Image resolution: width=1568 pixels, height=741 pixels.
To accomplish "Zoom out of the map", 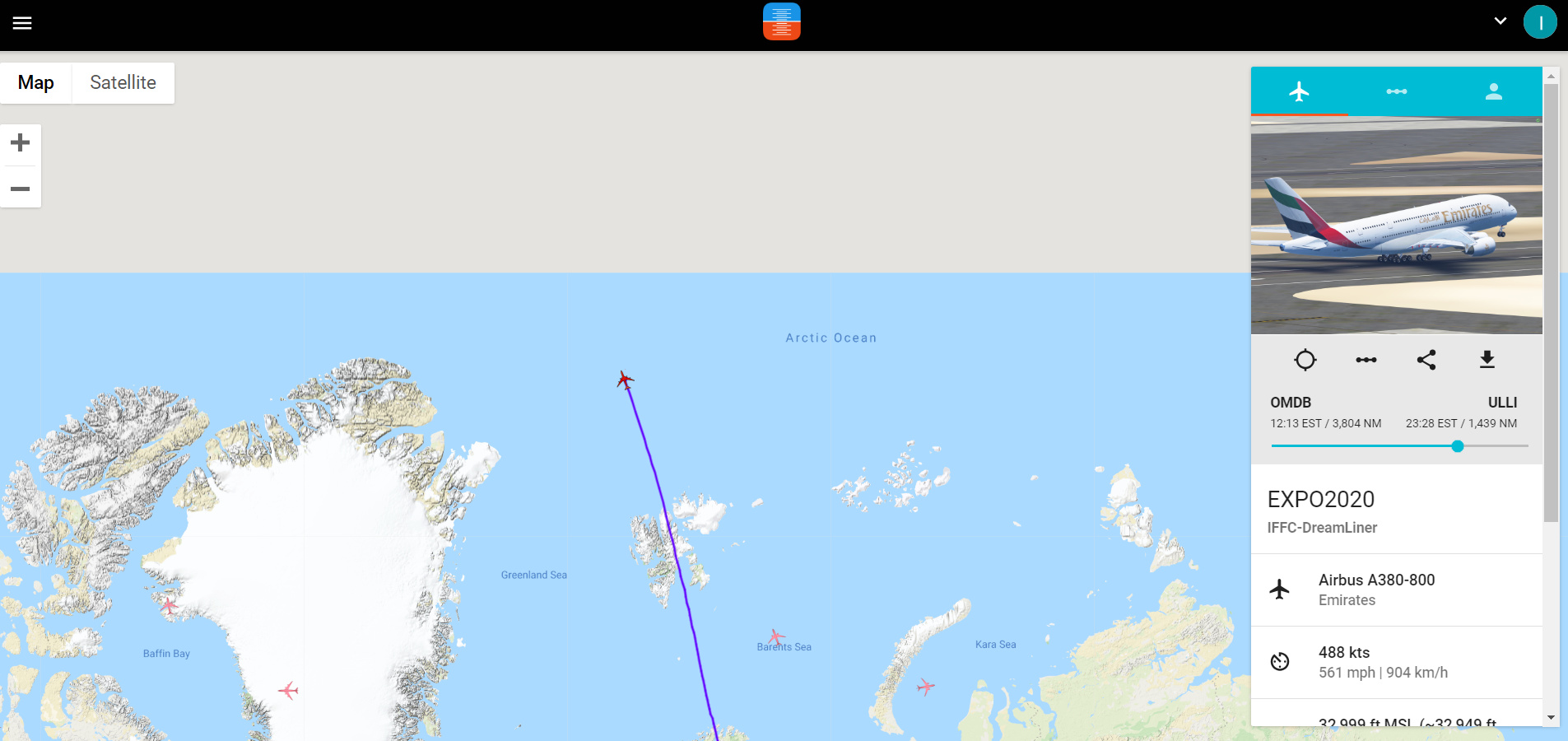I will click(21, 189).
